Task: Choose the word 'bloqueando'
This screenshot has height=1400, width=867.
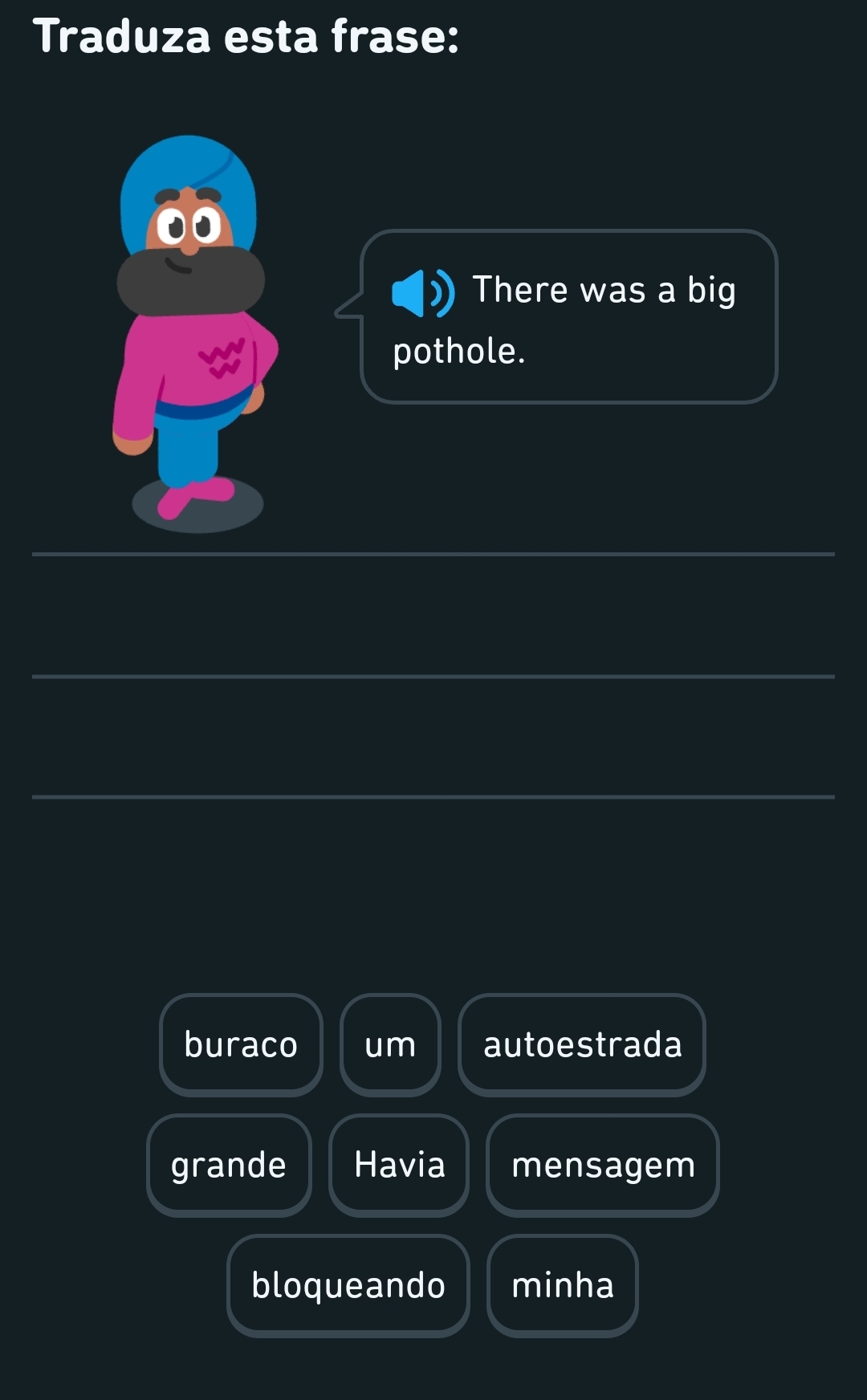Action: pyautogui.click(x=348, y=1285)
